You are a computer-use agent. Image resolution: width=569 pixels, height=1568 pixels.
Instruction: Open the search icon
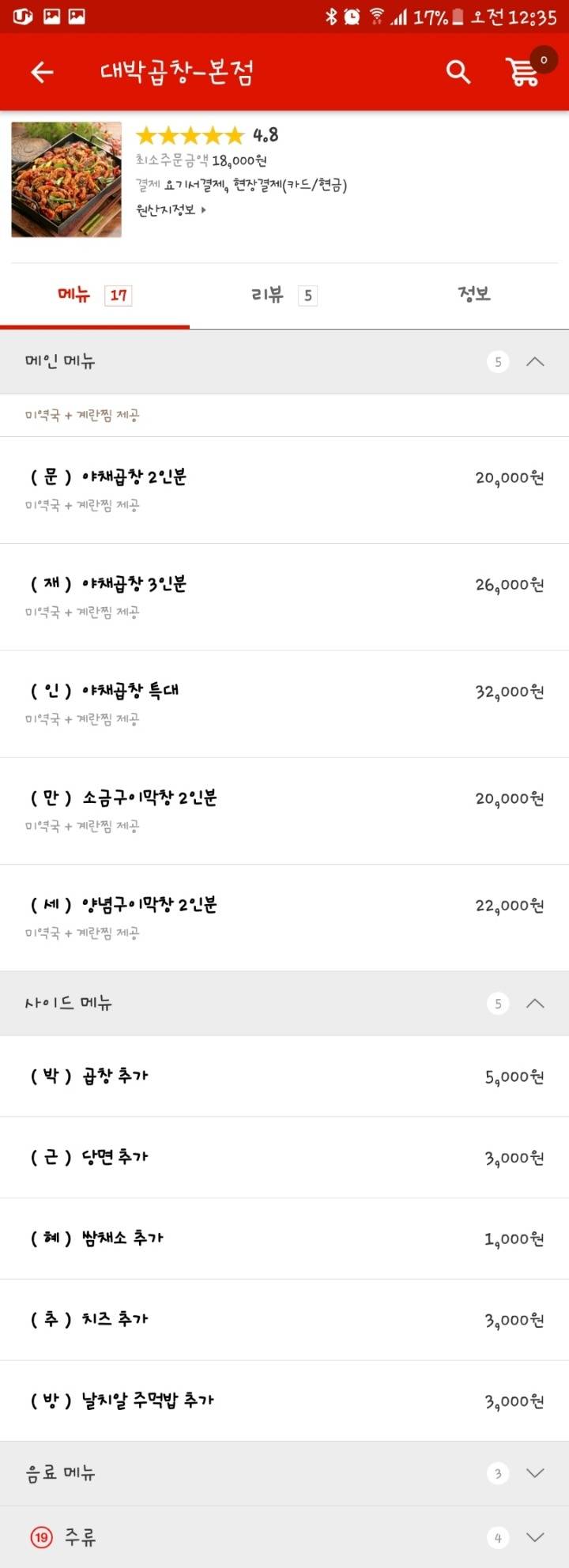458,72
